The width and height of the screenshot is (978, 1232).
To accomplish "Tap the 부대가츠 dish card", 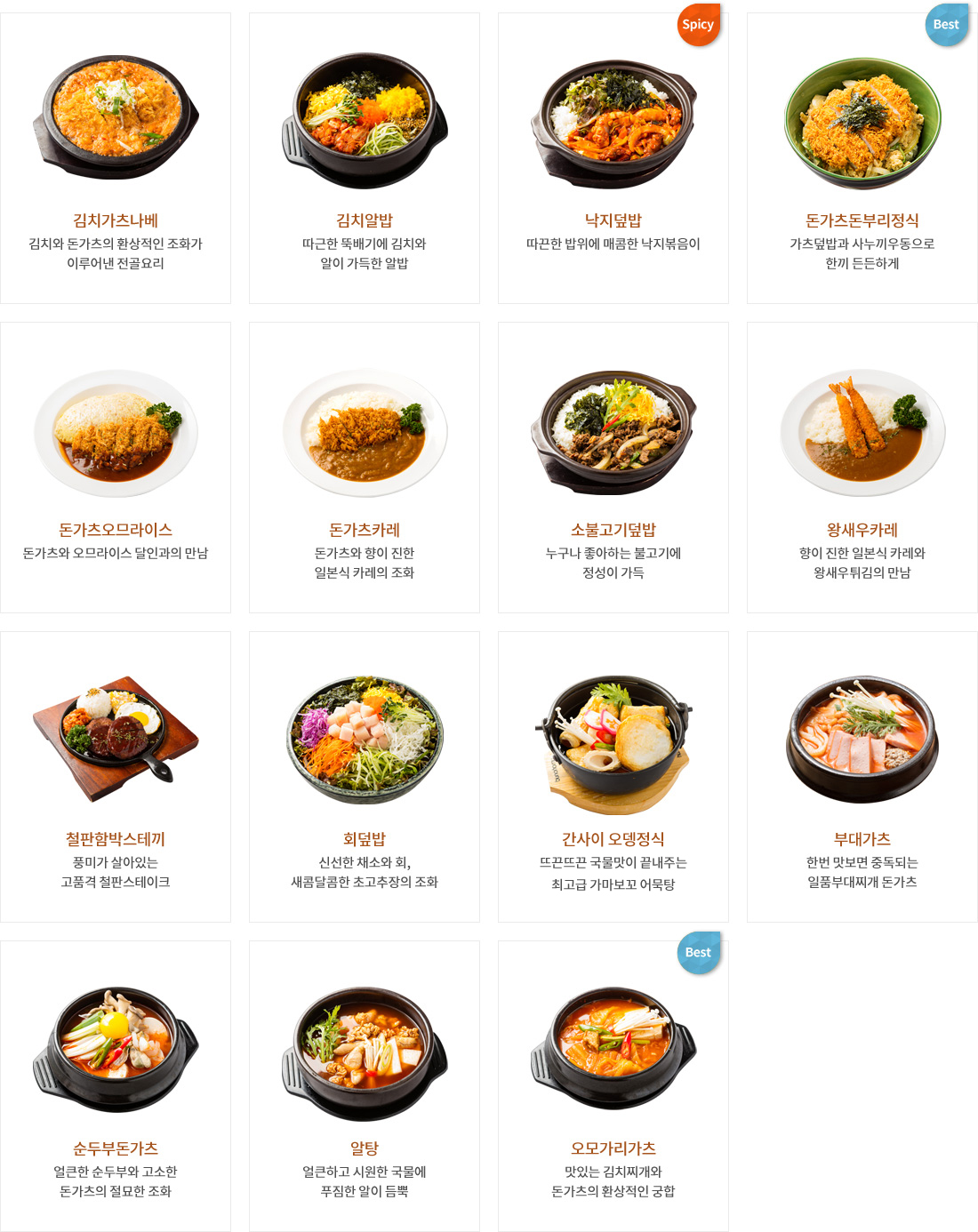I will tap(862, 777).
